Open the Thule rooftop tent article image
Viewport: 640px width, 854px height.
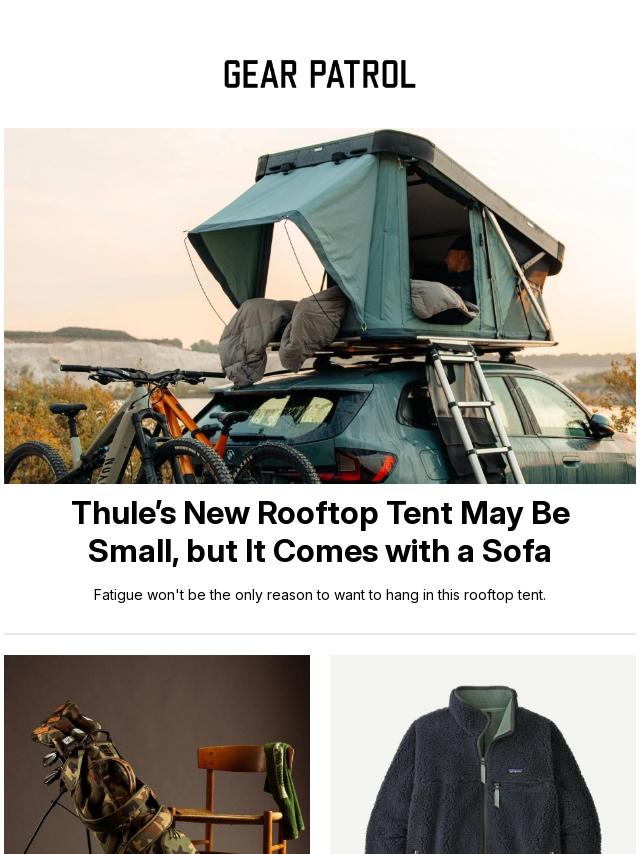point(320,305)
